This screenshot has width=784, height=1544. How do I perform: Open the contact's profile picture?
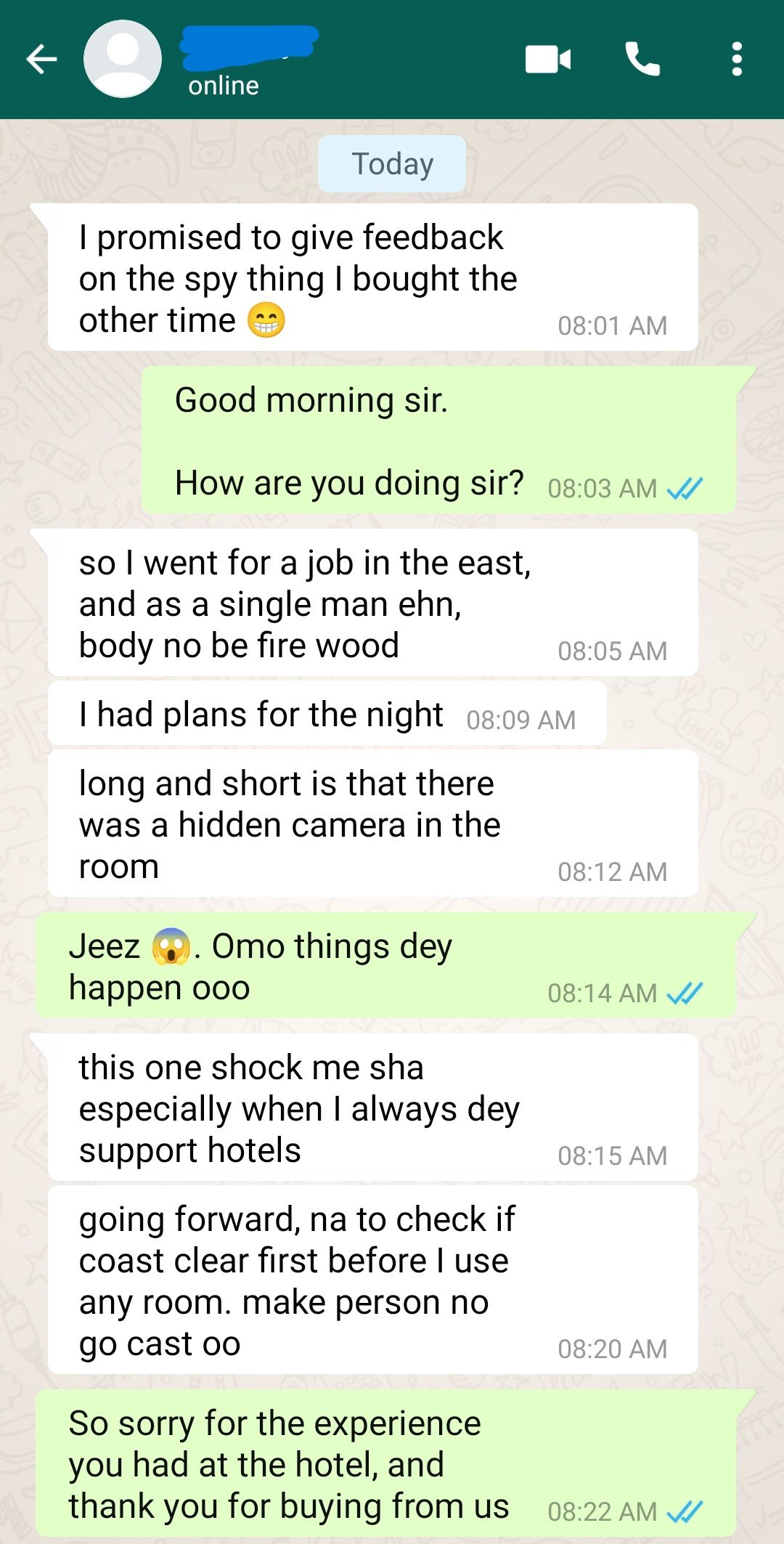(x=122, y=59)
